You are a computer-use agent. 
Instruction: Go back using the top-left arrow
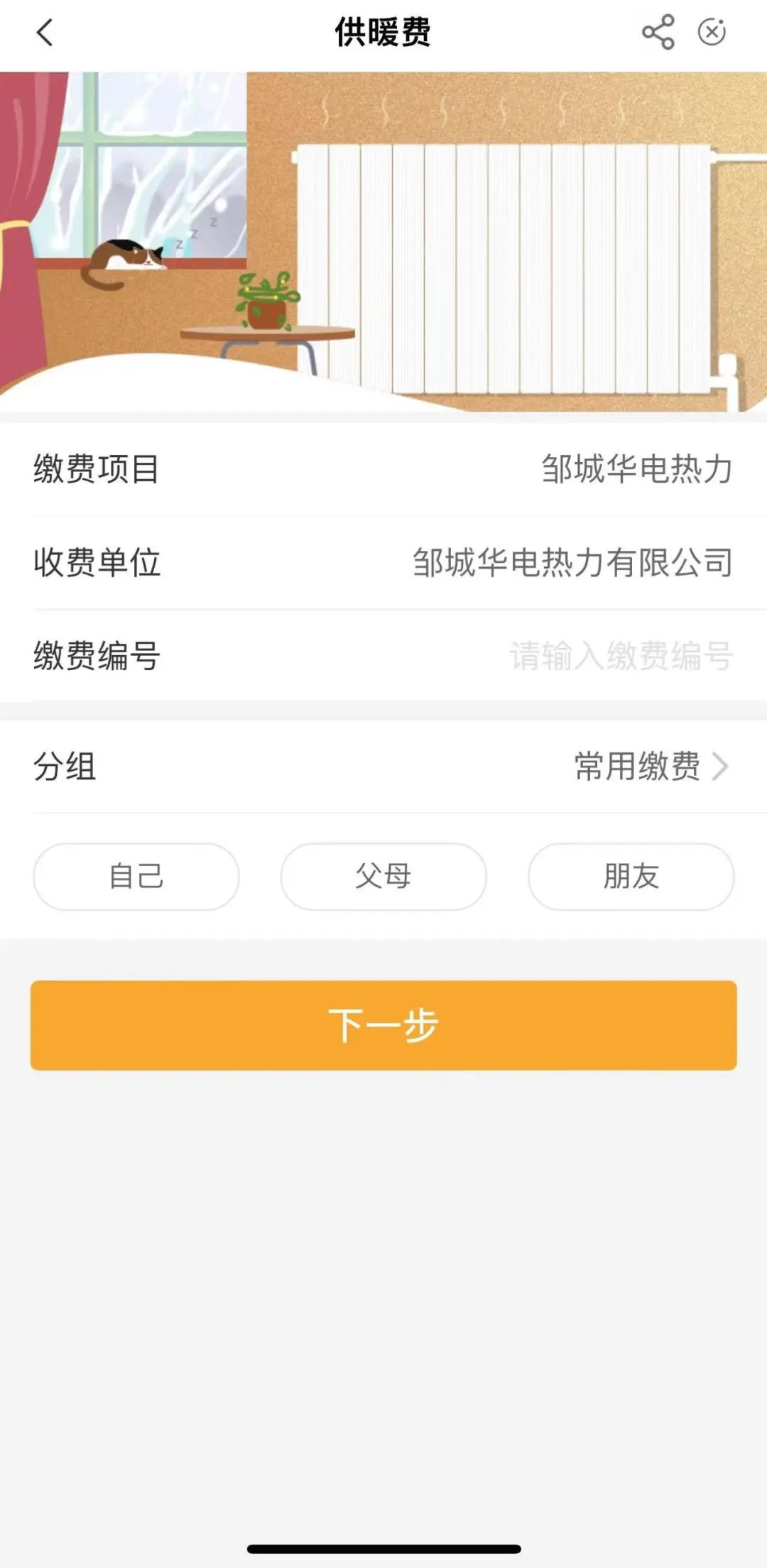45,33
